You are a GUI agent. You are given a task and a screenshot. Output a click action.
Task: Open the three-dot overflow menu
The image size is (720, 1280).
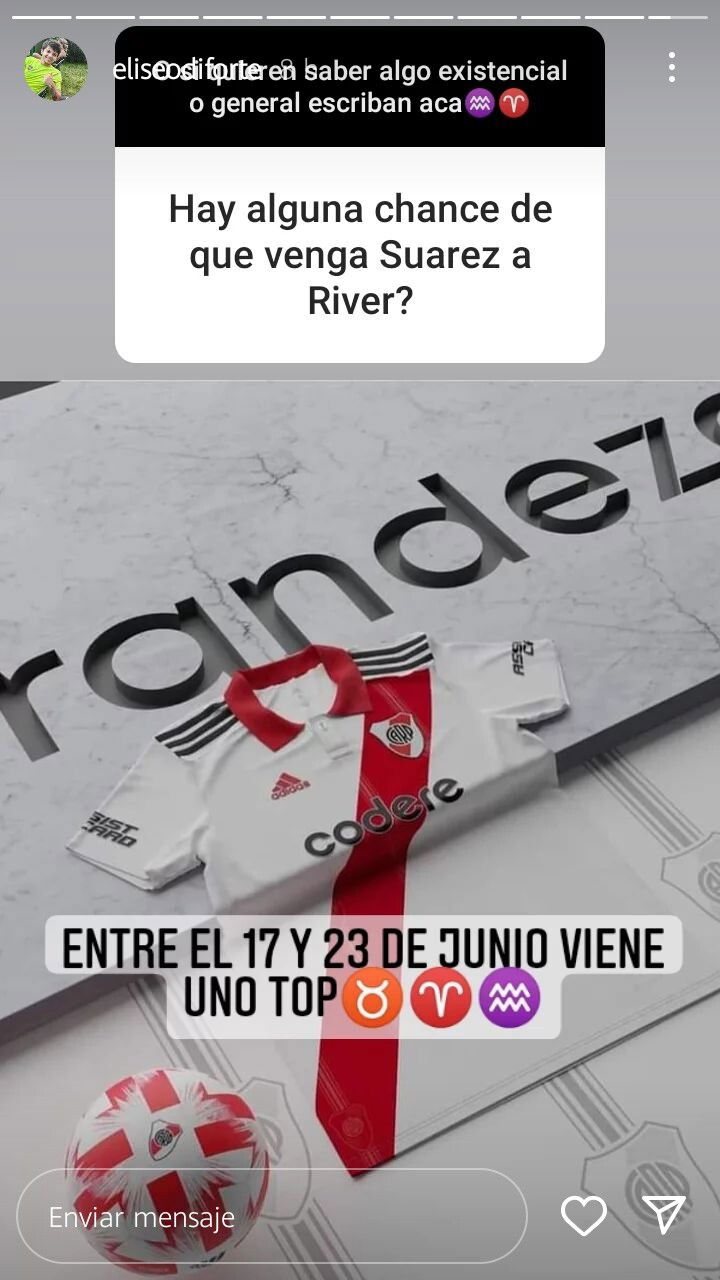click(x=671, y=68)
